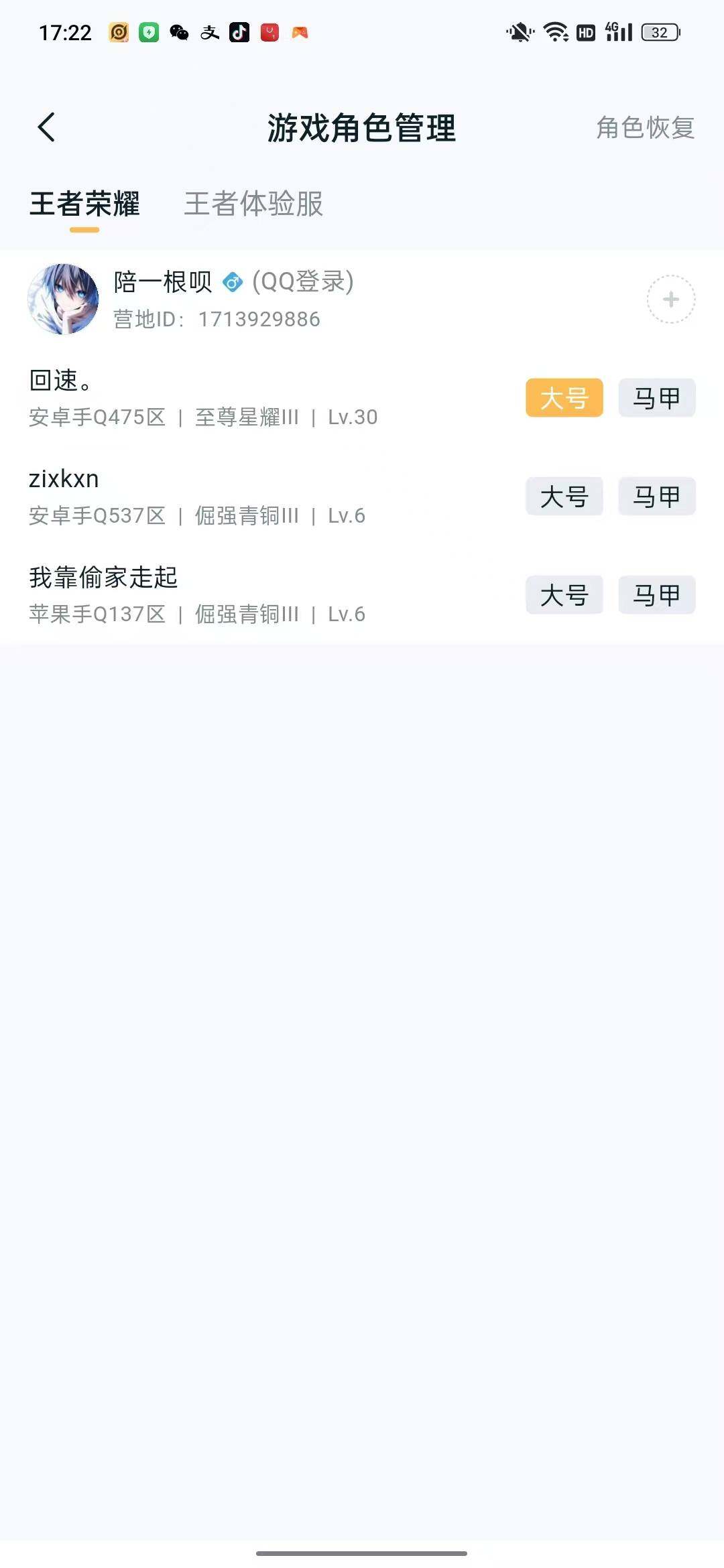Tap the plus icon to add a game role
724x1568 pixels.
(x=670, y=300)
